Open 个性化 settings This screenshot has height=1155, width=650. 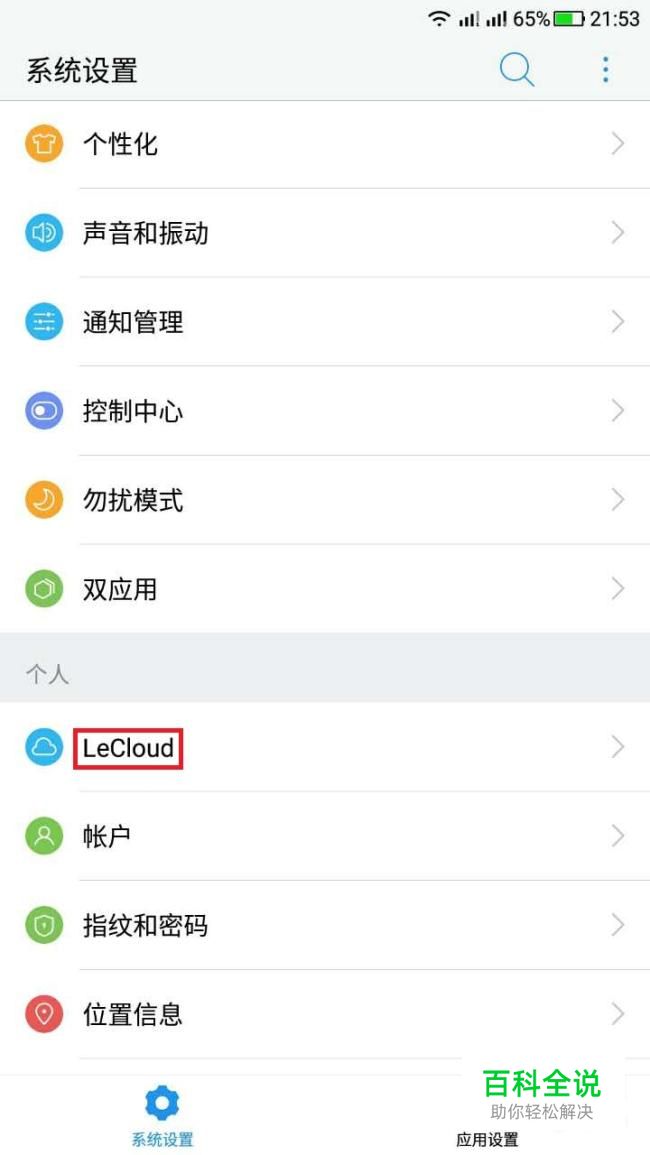325,144
